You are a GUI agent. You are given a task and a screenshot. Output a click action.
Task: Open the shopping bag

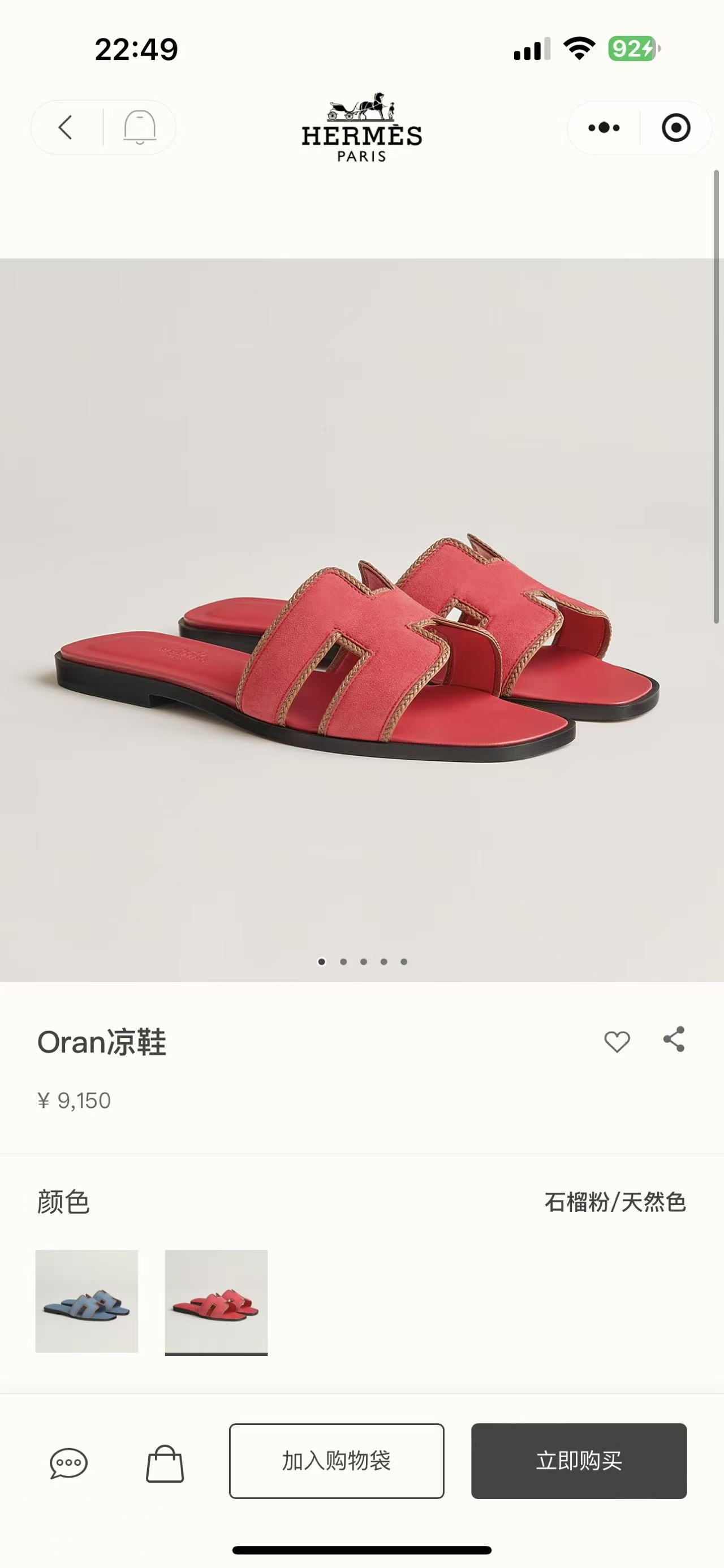pyautogui.click(x=165, y=1463)
